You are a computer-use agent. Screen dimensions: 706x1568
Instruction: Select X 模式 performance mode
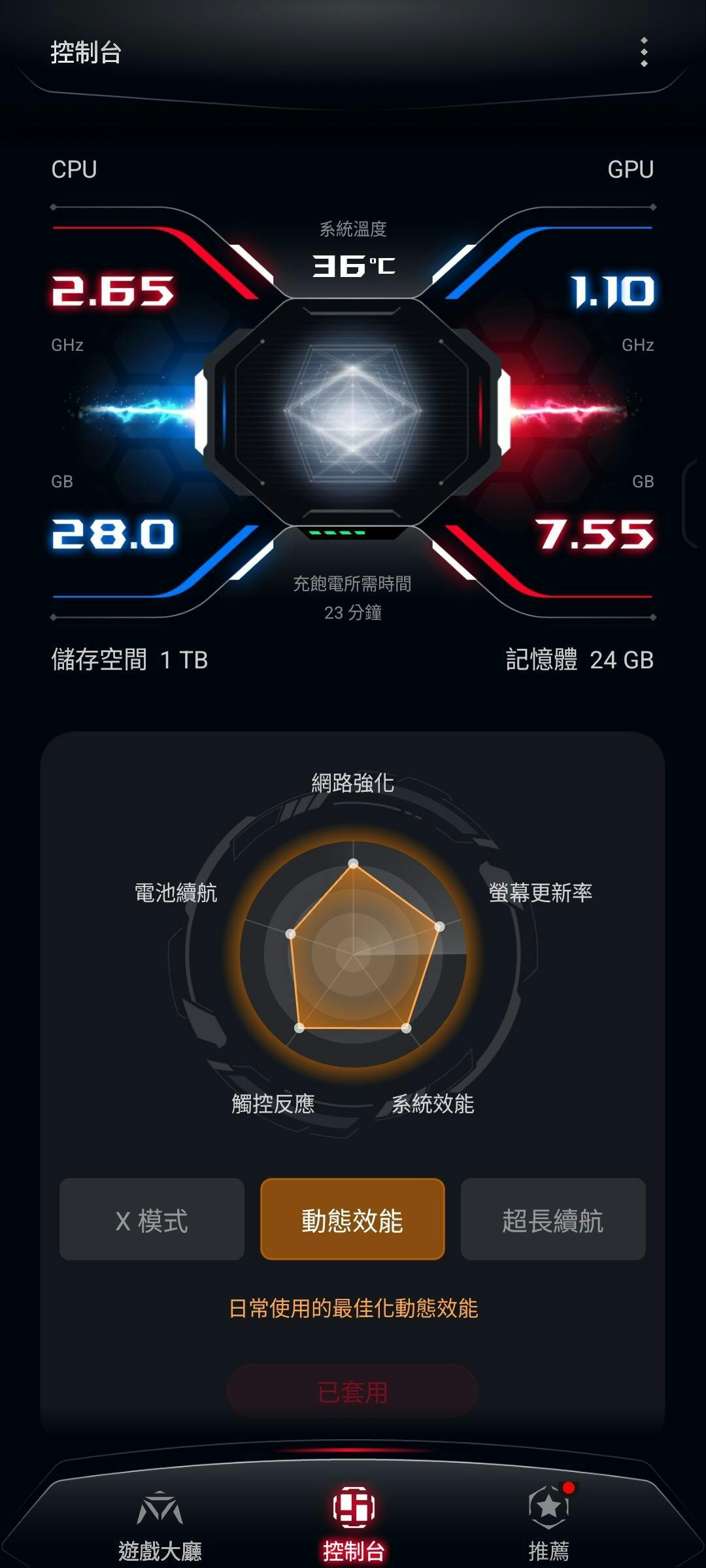[x=152, y=1219]
